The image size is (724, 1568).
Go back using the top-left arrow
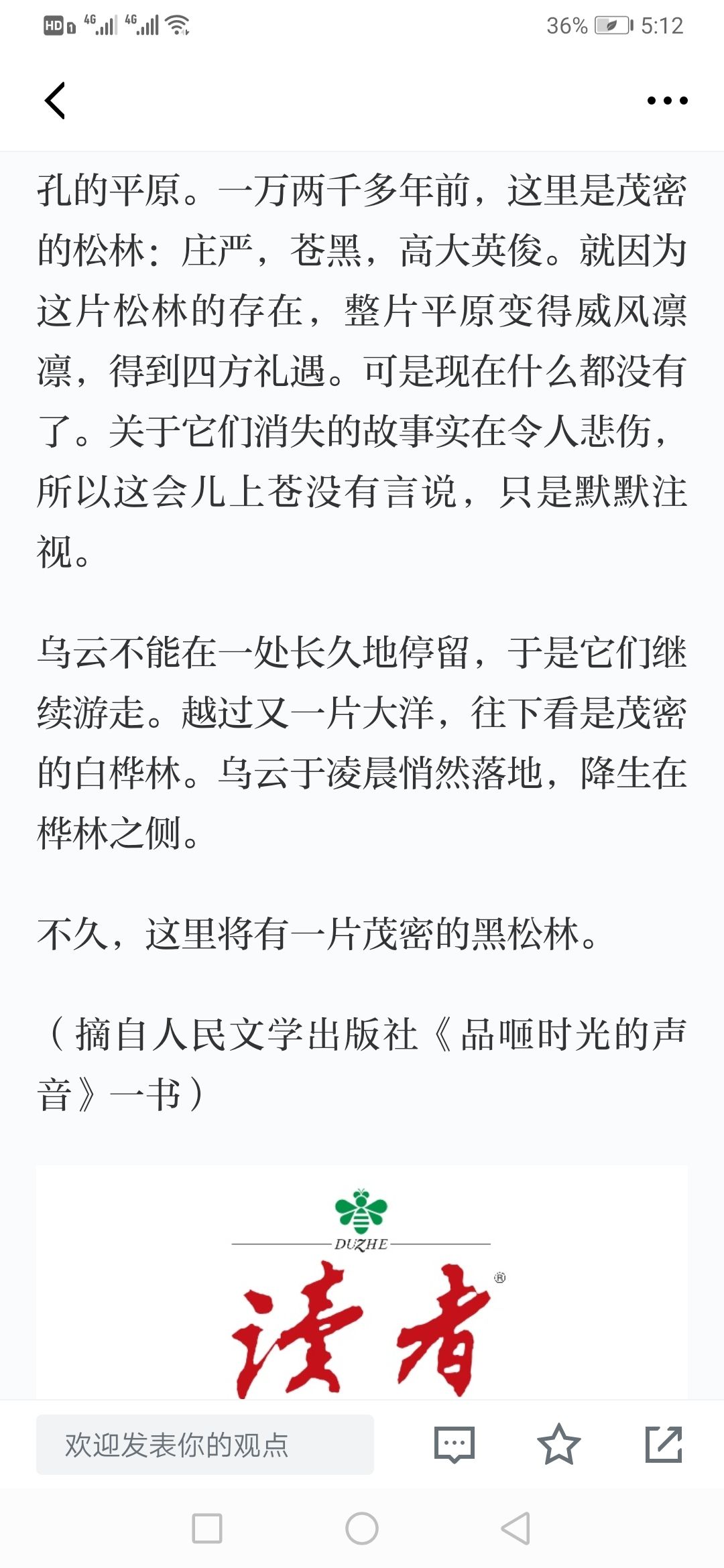pyautogui.click(x=55, y=101)
